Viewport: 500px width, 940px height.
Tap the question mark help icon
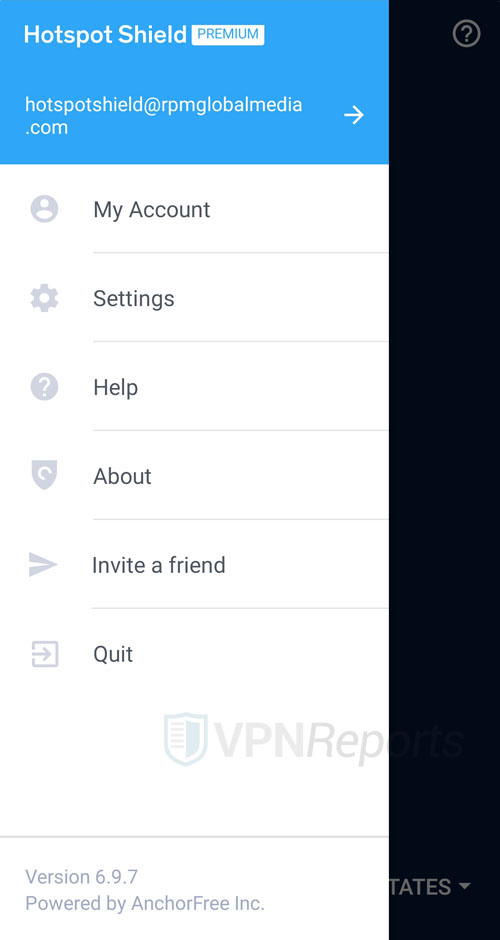tap(466, 34)
